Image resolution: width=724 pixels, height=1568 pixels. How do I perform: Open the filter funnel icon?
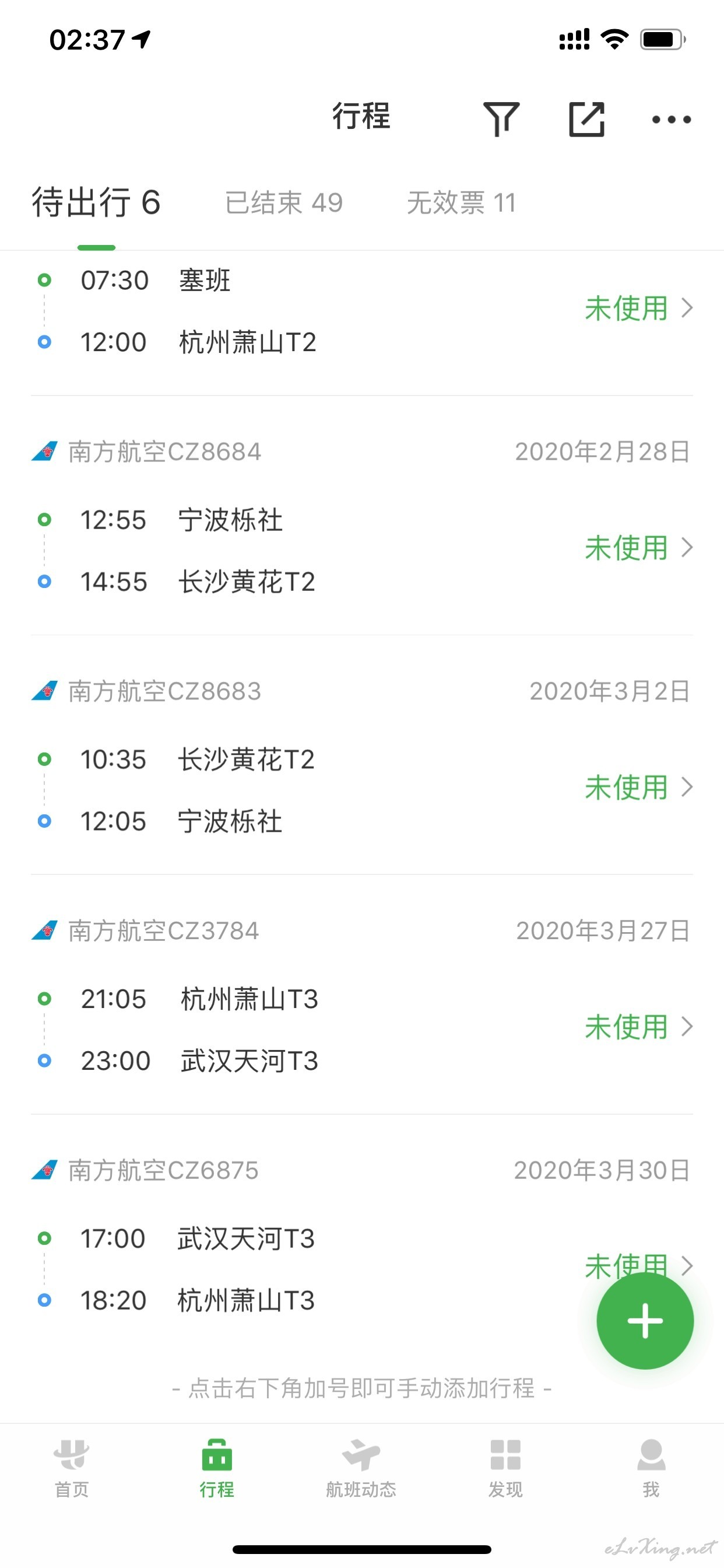pos(501,118)
